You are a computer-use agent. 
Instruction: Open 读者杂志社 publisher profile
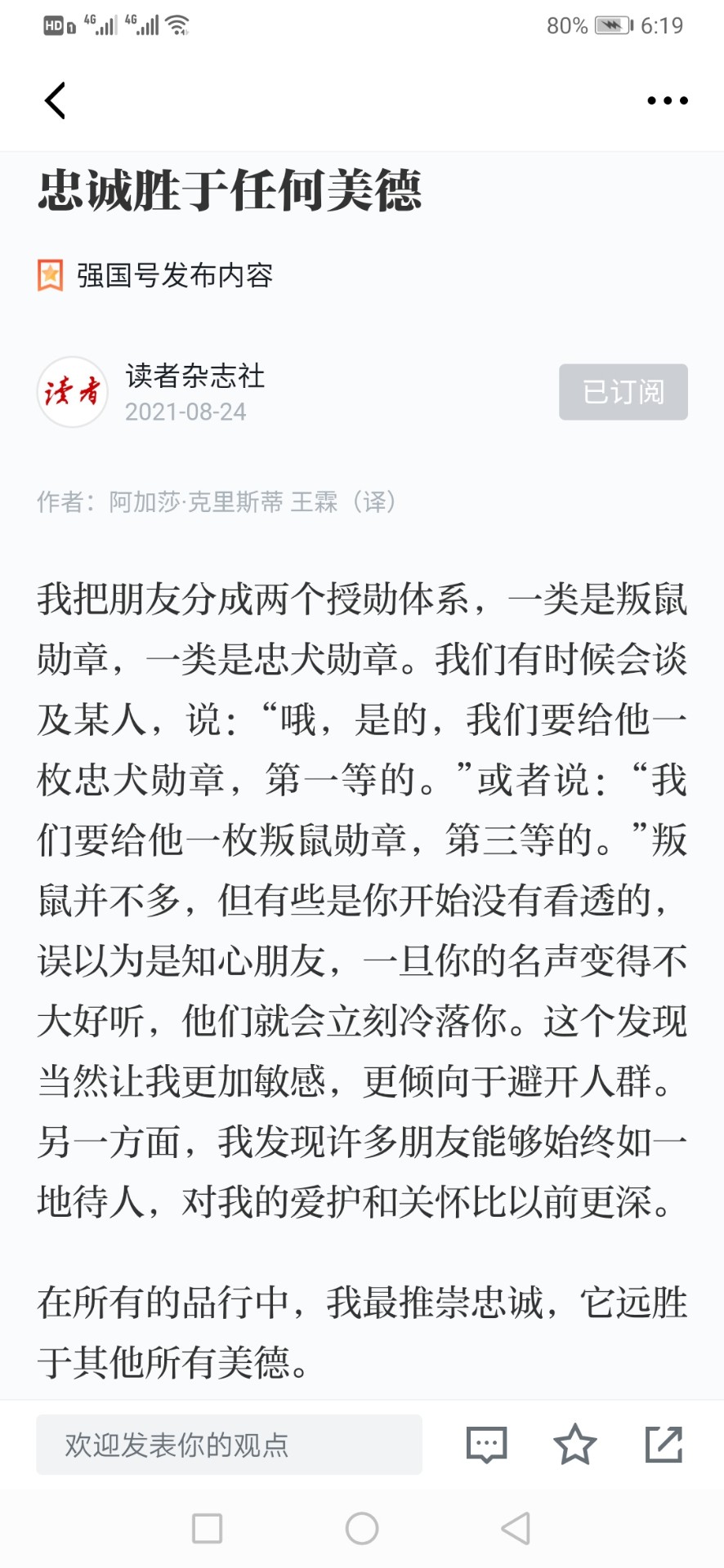pos(195,376)
